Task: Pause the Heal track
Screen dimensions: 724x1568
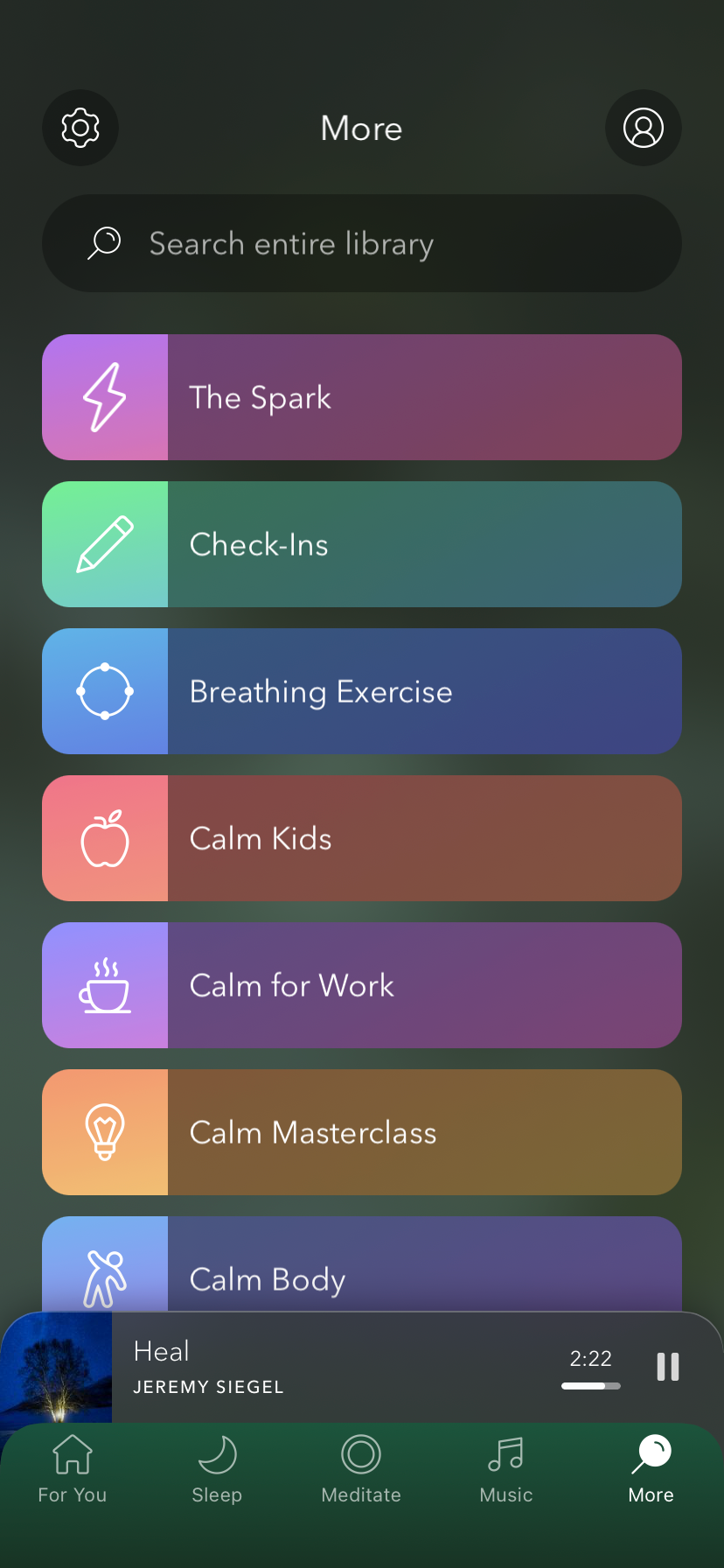Action: [668, 1367]
